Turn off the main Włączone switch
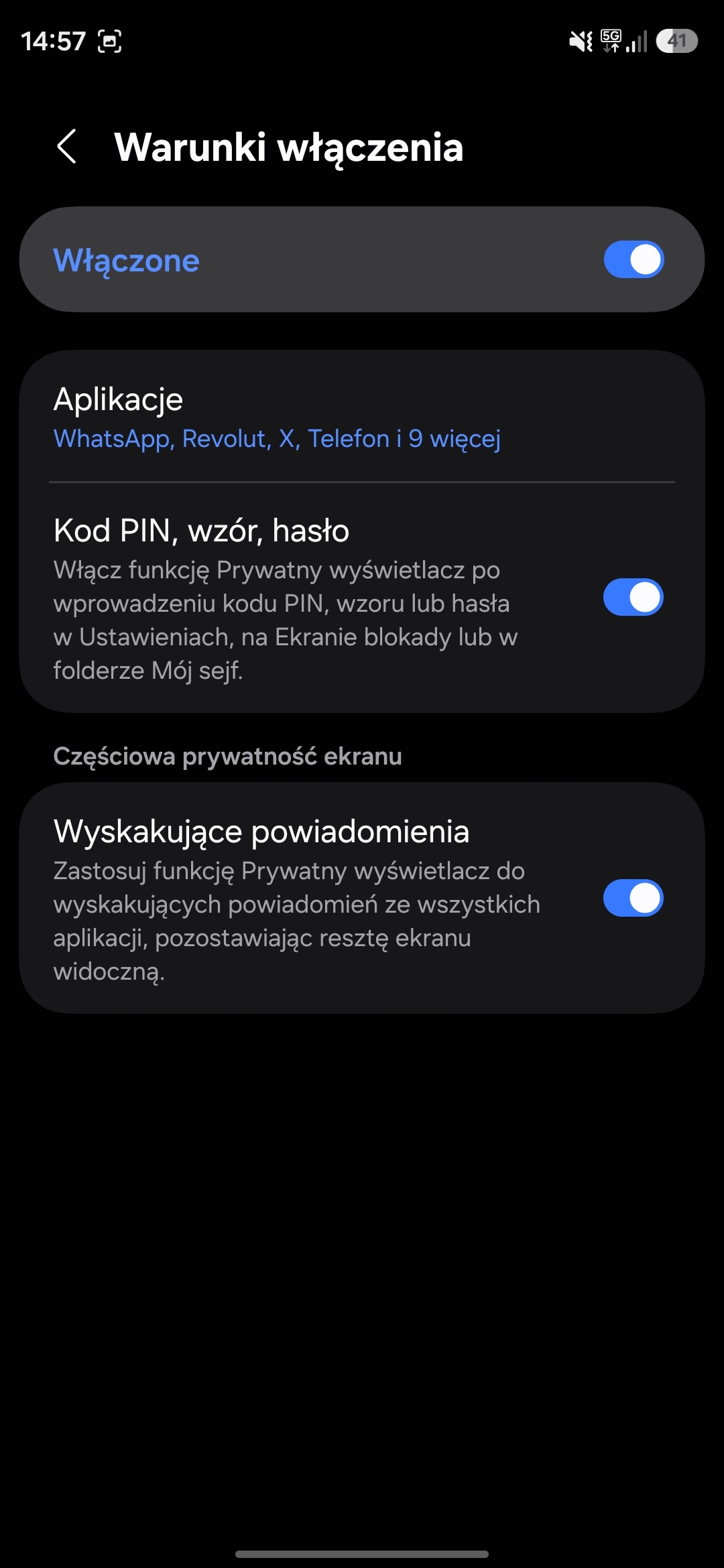Viewport: 724px width, 1568px height. click(x=633, y=260)
